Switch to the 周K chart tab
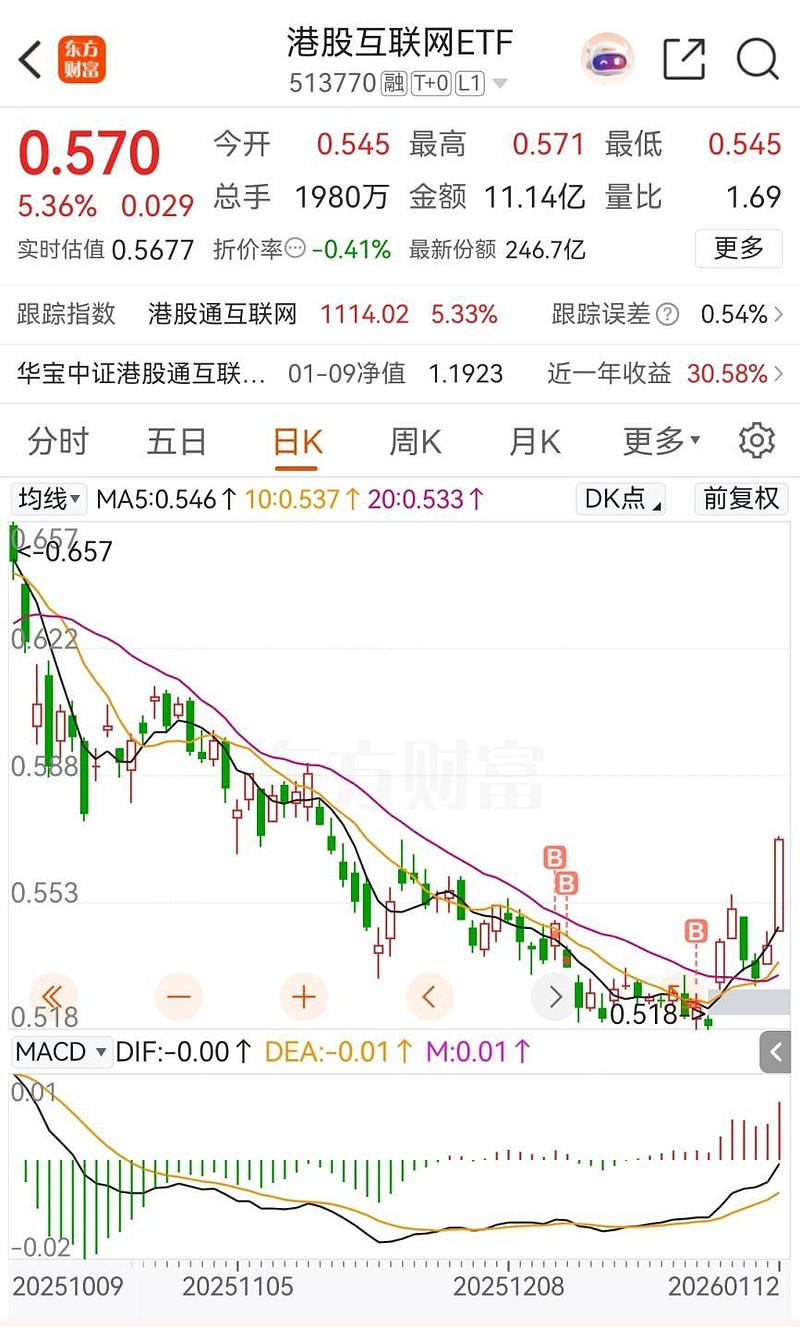 (x=415, y=441)
